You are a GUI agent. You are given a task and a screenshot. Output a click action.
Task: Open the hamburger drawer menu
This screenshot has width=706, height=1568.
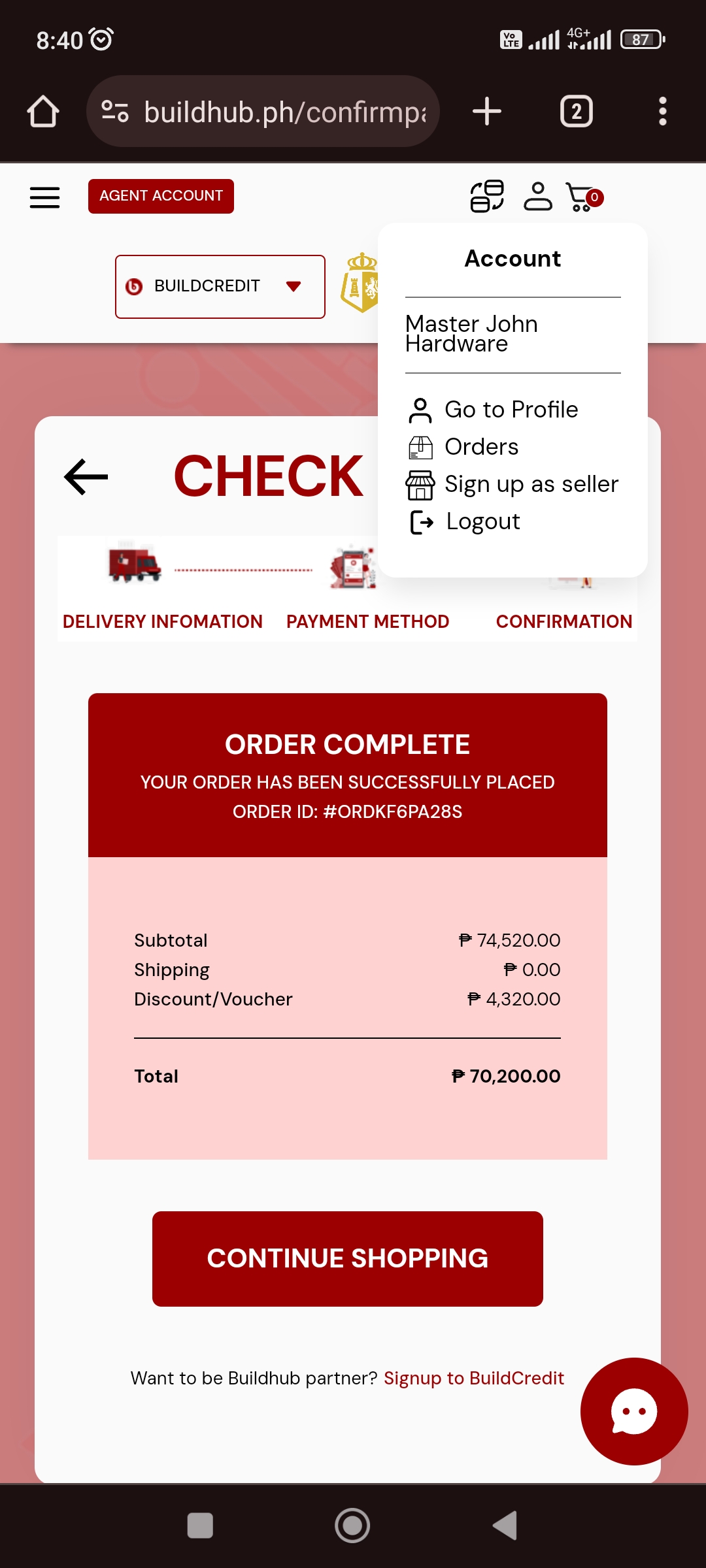pyautogui.click(x=44, y=197)
